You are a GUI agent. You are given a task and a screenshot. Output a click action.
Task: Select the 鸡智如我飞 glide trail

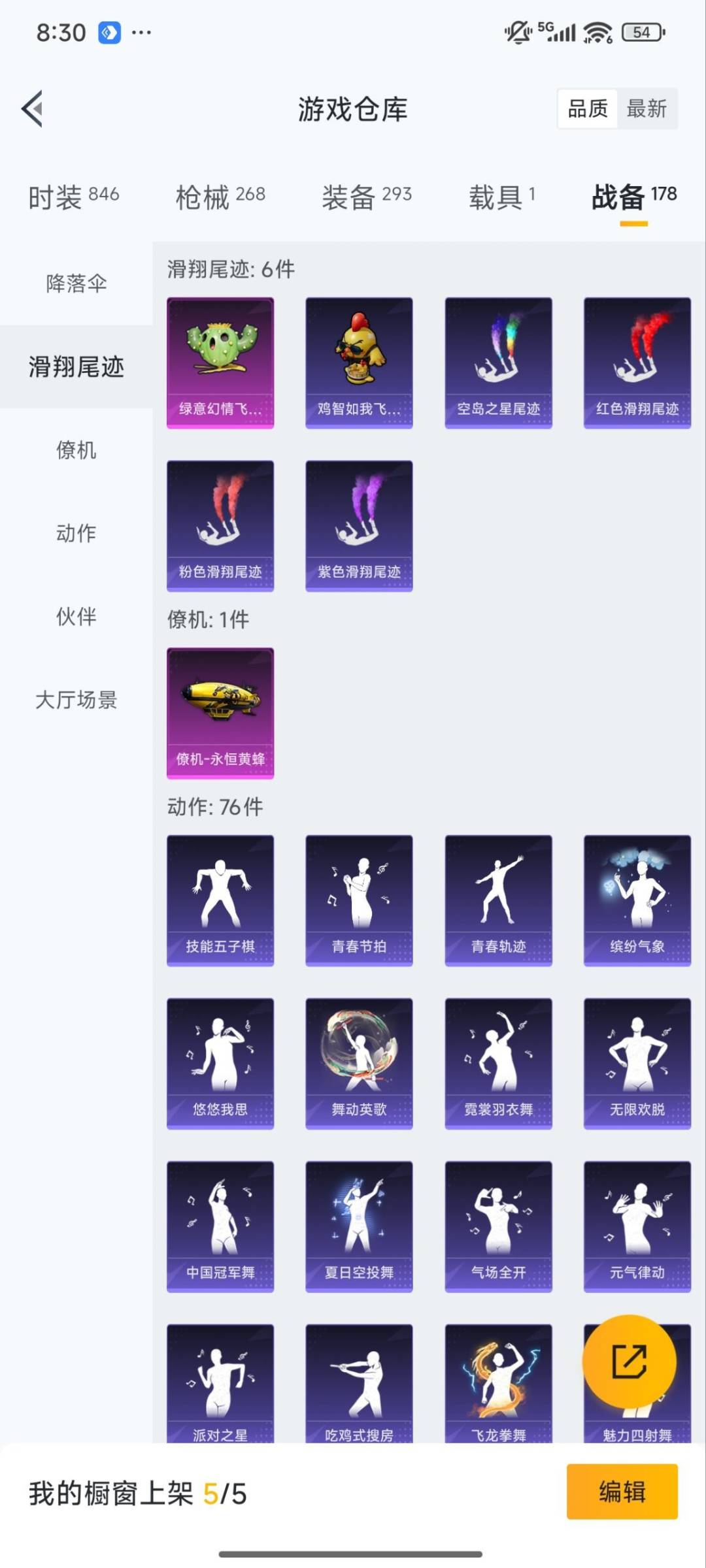[359, 362]
